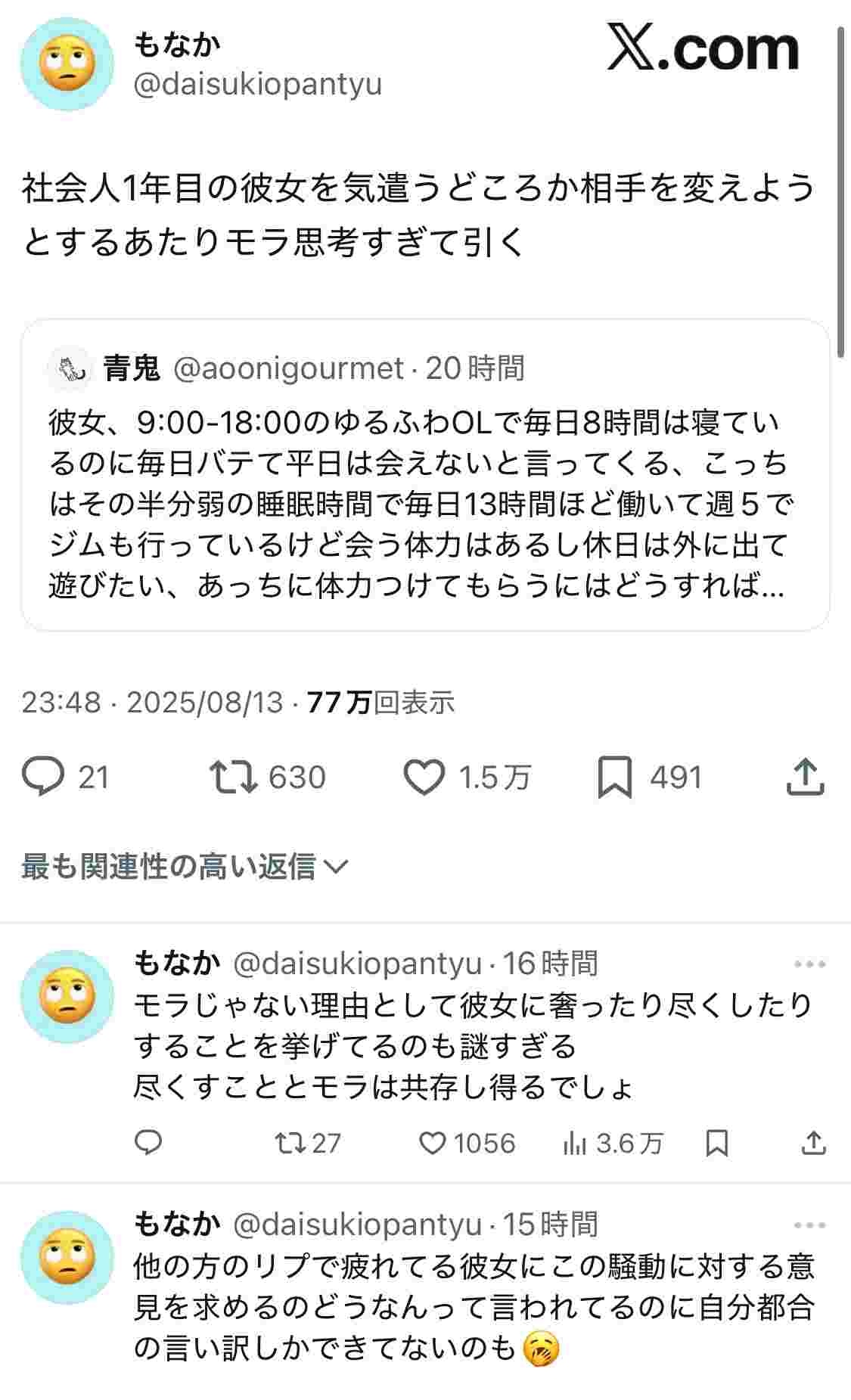851x1400 pixels.
Task: Share the main post
Action: (805, 778)
